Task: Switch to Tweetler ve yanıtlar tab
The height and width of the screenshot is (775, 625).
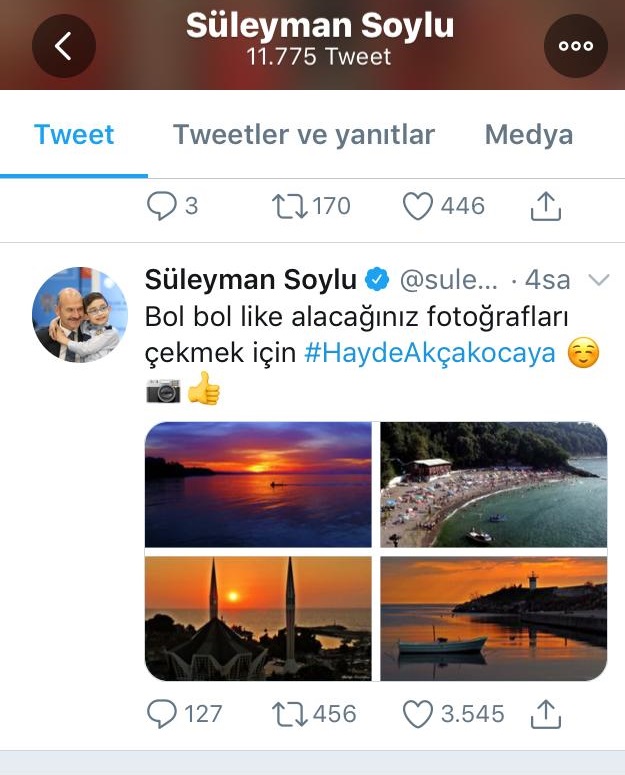Action: click(x=303, y=135)
